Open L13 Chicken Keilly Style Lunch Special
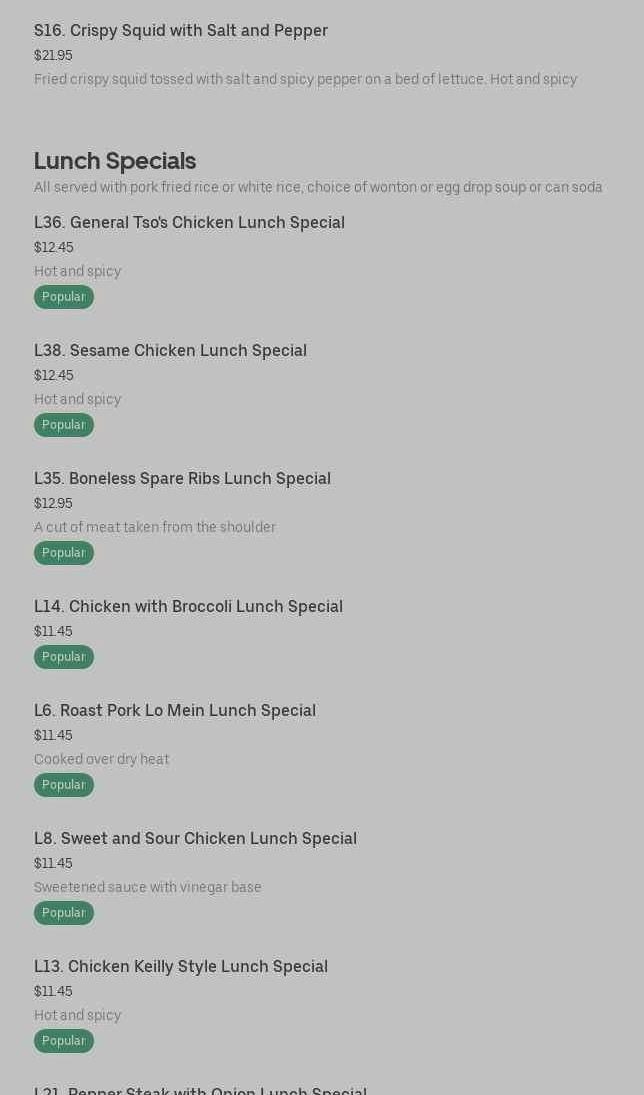644x1095 pixels. click(181, 967)
